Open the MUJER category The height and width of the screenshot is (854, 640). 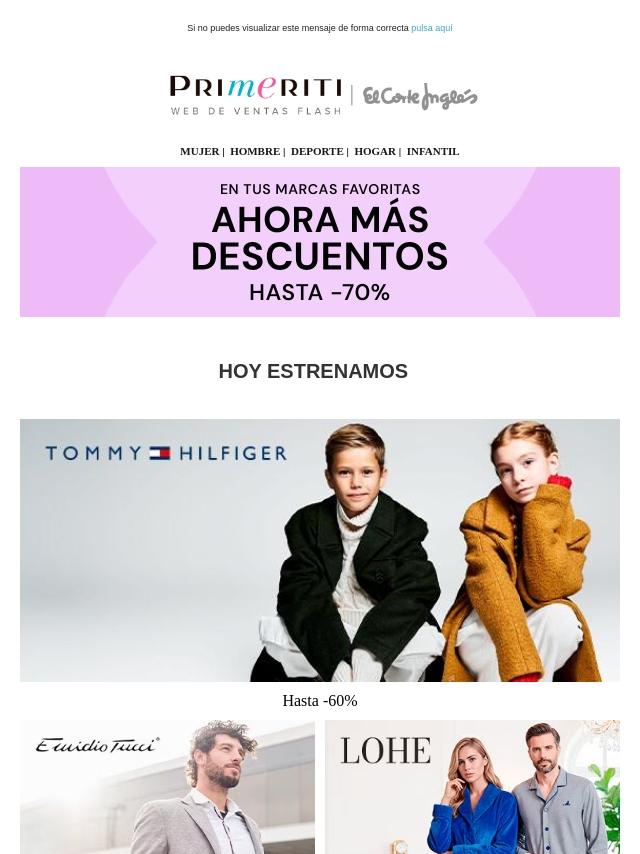point(199,152)
